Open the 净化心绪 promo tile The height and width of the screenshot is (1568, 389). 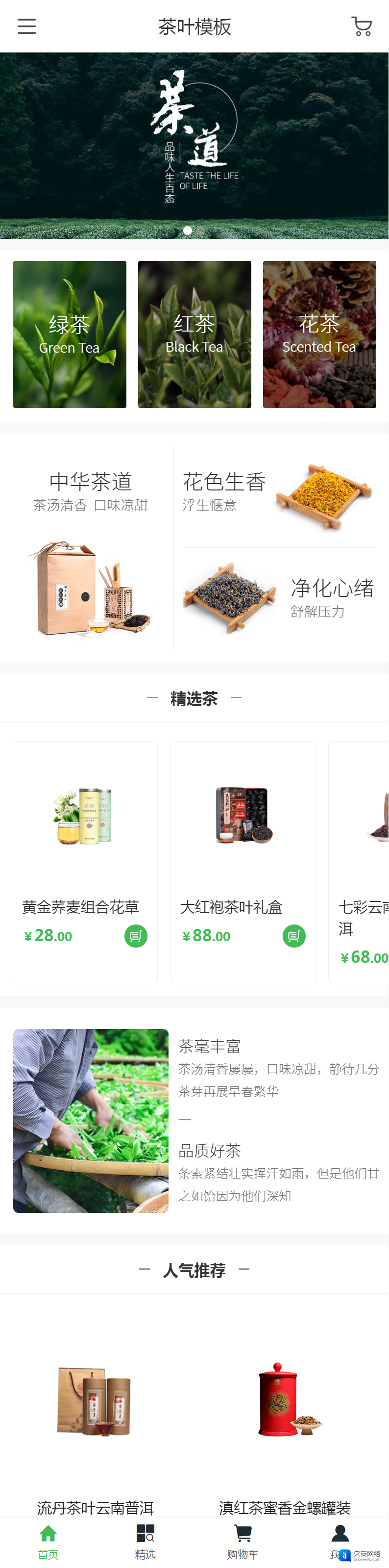point(280,598)
